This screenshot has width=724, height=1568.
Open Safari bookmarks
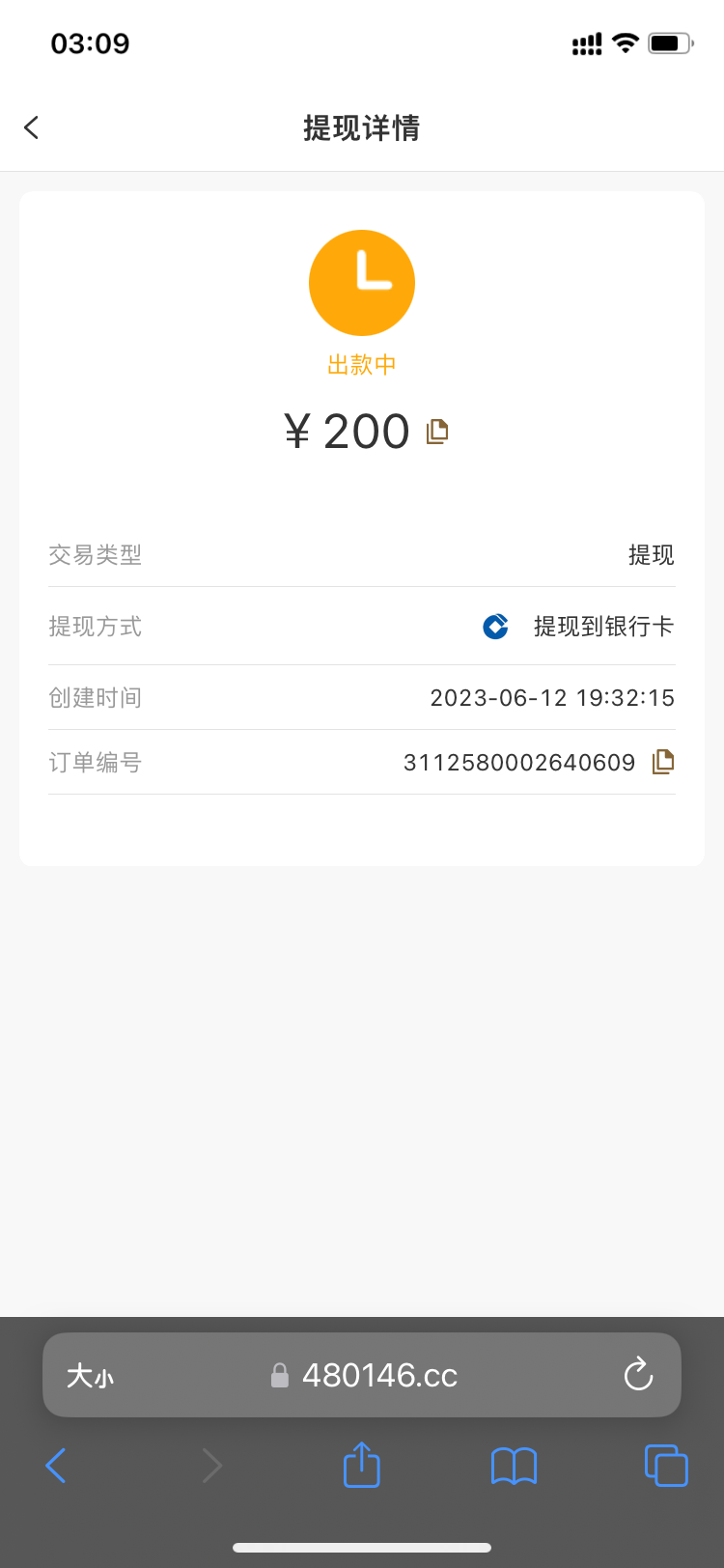click(514, 1466)
